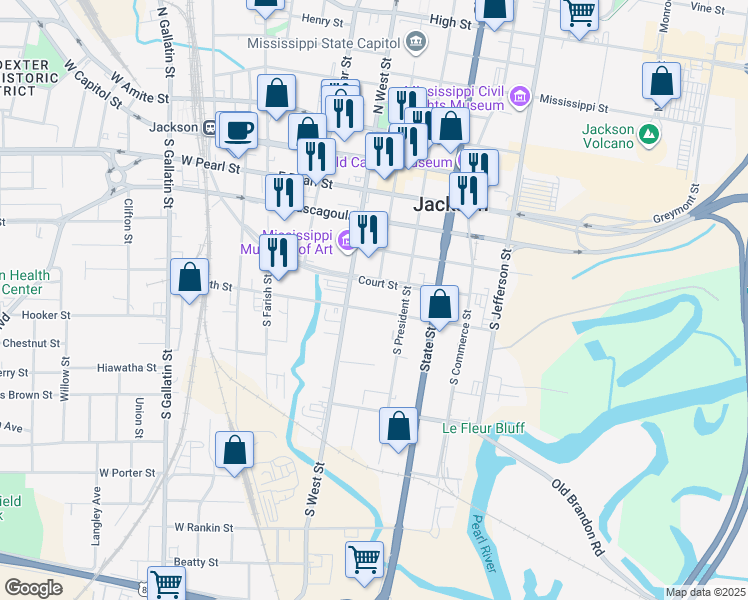Select the shopping bag marker above Hooker St
The image size is (748, 600).
pos(189,278)
